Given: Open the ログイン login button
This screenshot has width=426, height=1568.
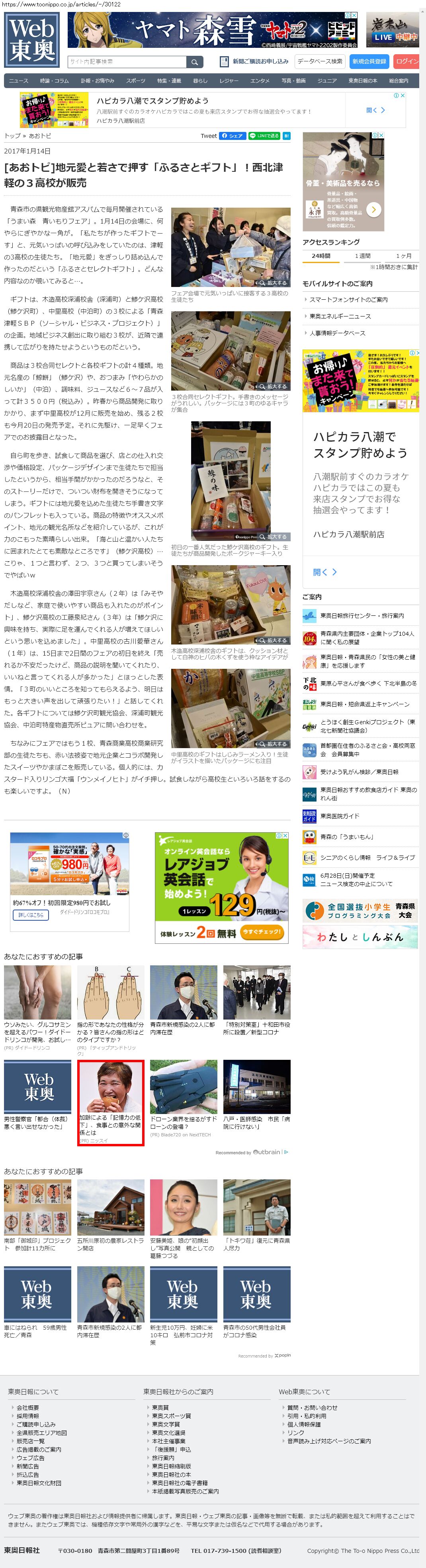Looking at the screenshot, I should click(406, 61).
